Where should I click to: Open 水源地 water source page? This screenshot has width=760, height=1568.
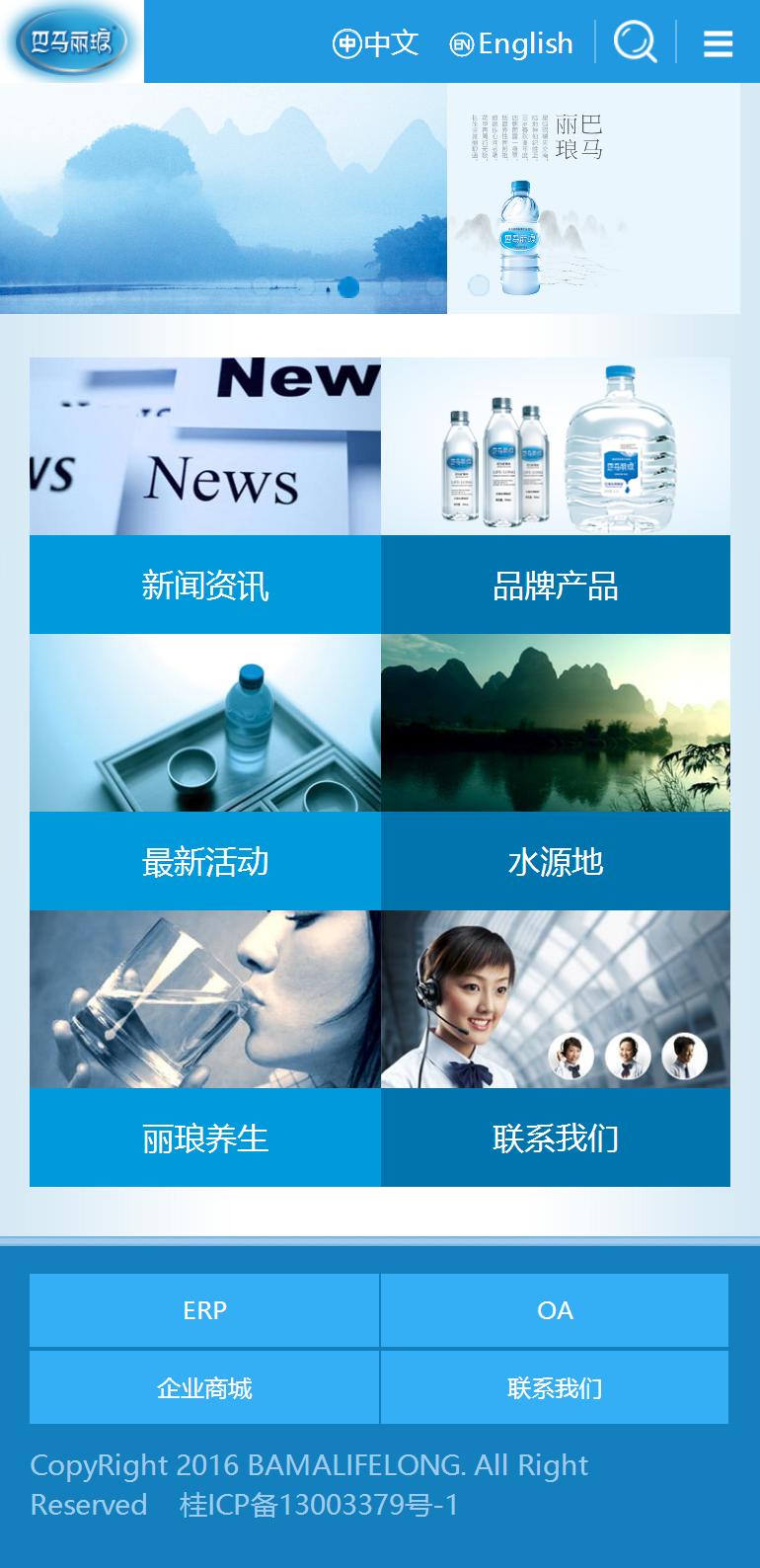pyautogui.click(x=556, y=861)
